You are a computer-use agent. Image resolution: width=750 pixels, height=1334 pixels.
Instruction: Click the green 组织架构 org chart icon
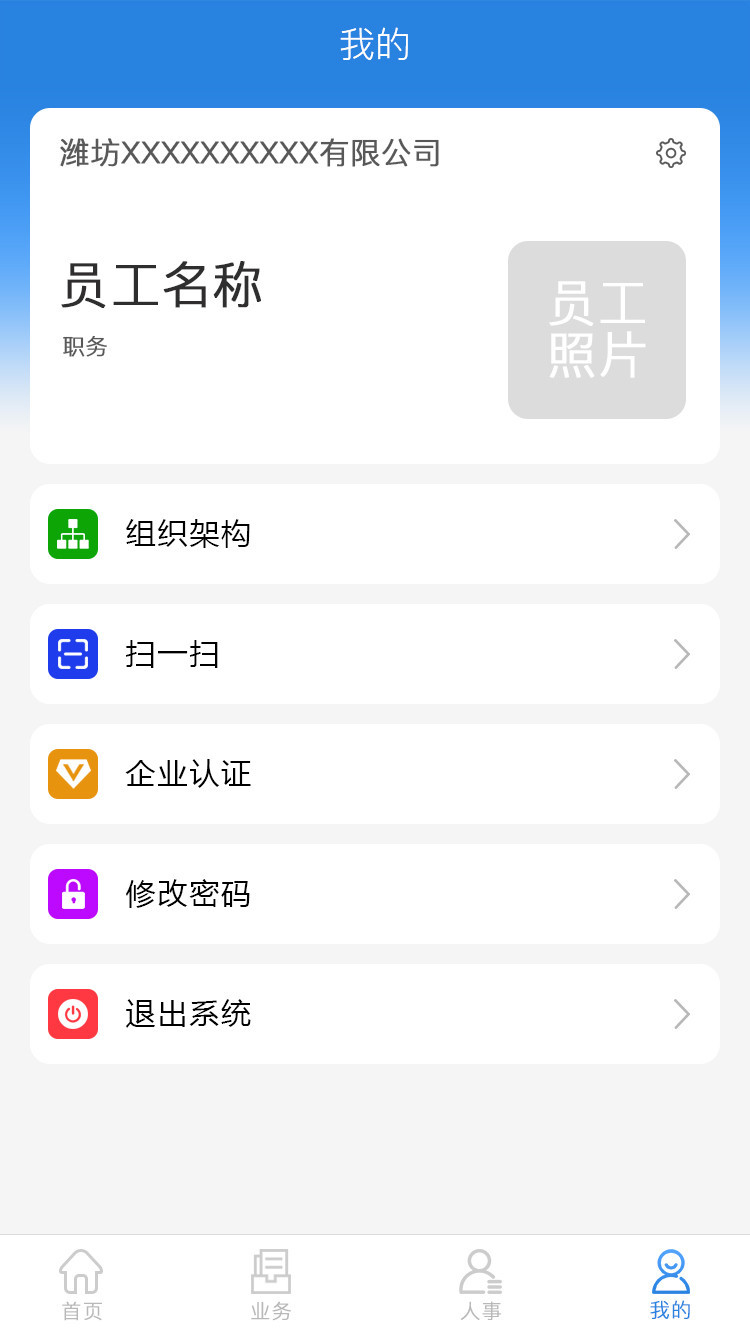72,534
